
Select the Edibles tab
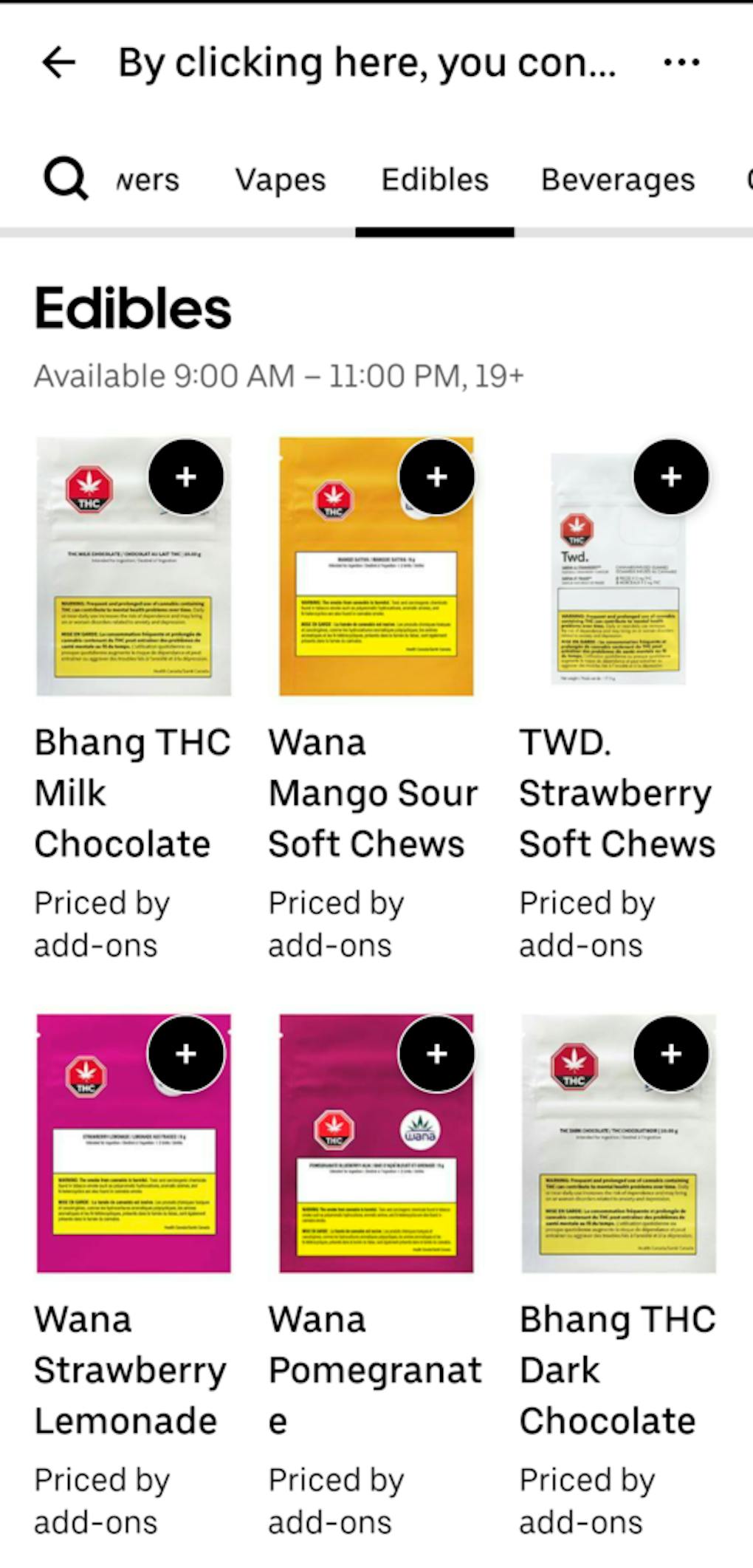(x=435, y=180)
